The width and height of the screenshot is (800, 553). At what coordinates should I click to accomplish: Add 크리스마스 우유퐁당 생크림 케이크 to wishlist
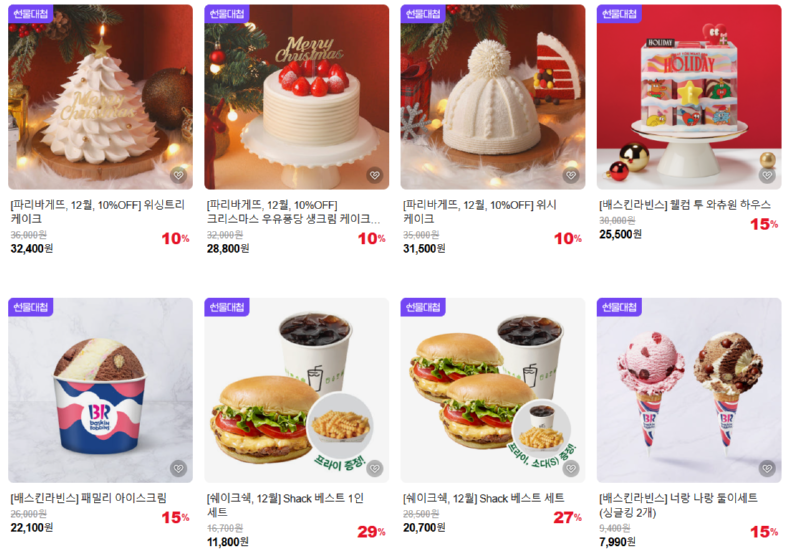pyautogui.click(x=374, y=175)
